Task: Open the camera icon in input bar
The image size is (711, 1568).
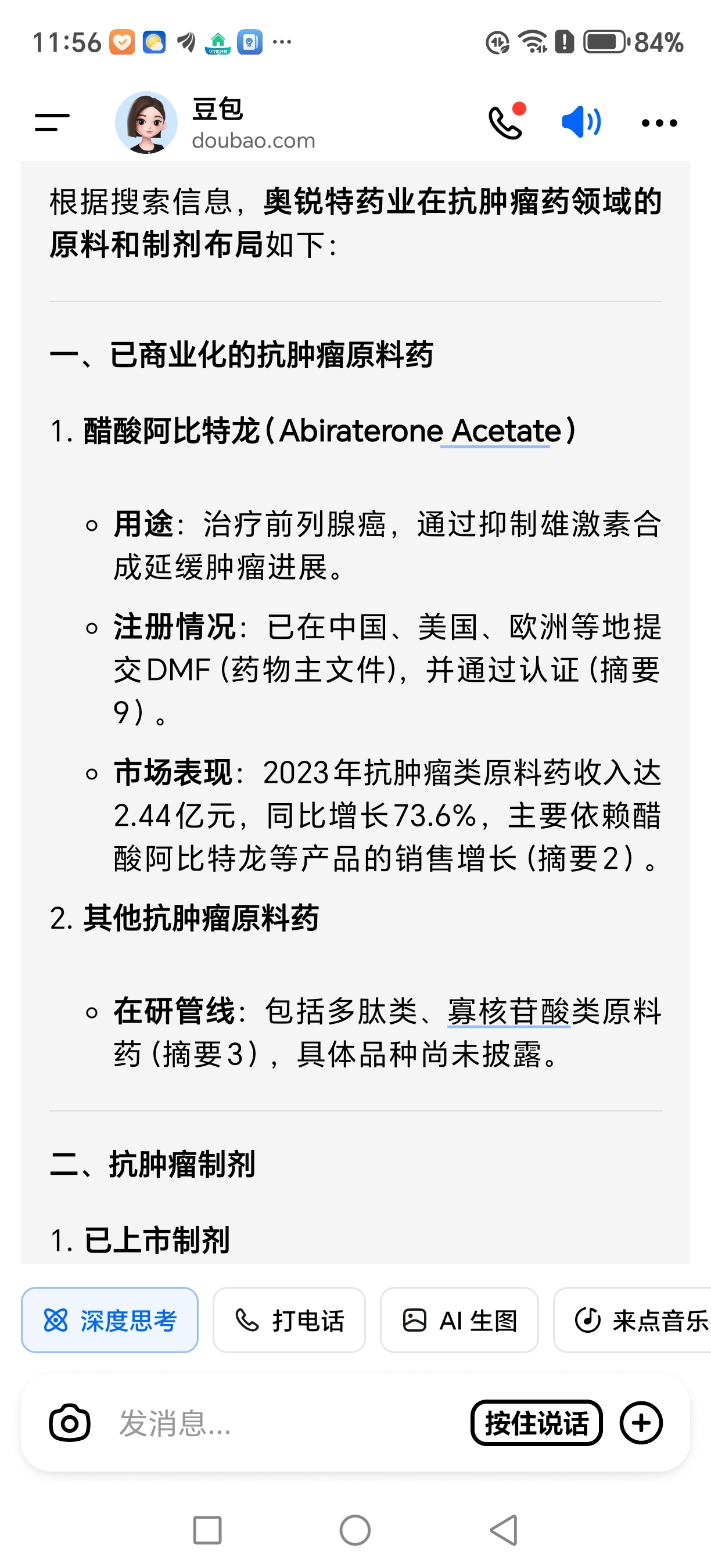Action: (69, 1423)
